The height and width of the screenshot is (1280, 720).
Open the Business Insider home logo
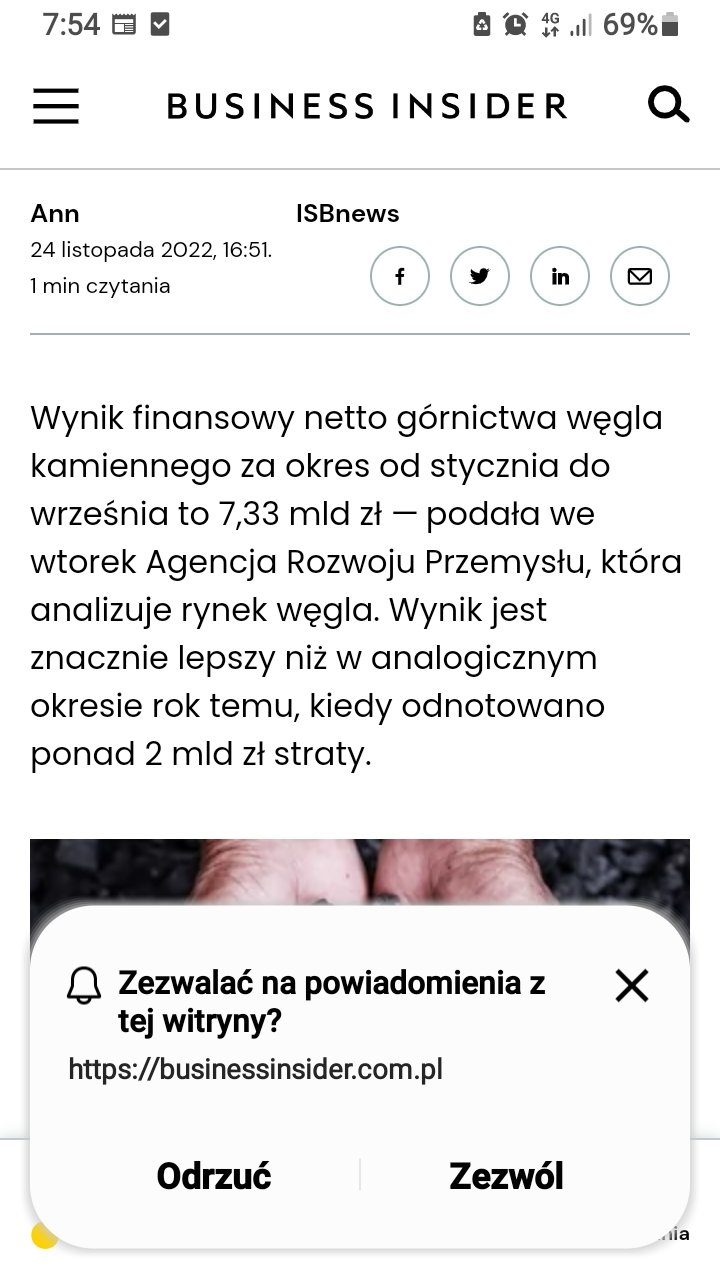(366, 105)
